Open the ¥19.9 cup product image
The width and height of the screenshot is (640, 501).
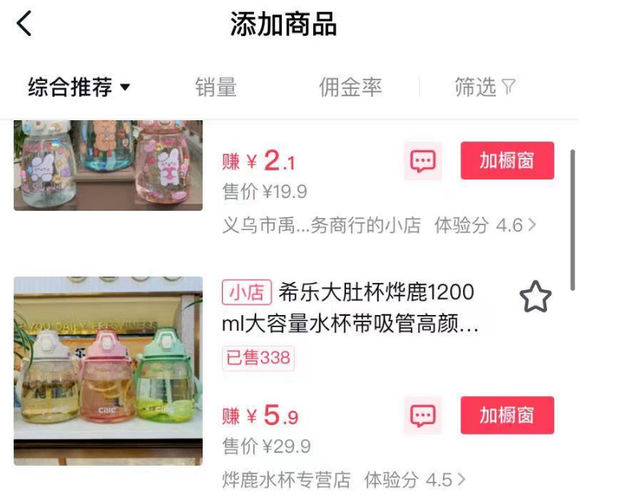(x=108, y=165)
